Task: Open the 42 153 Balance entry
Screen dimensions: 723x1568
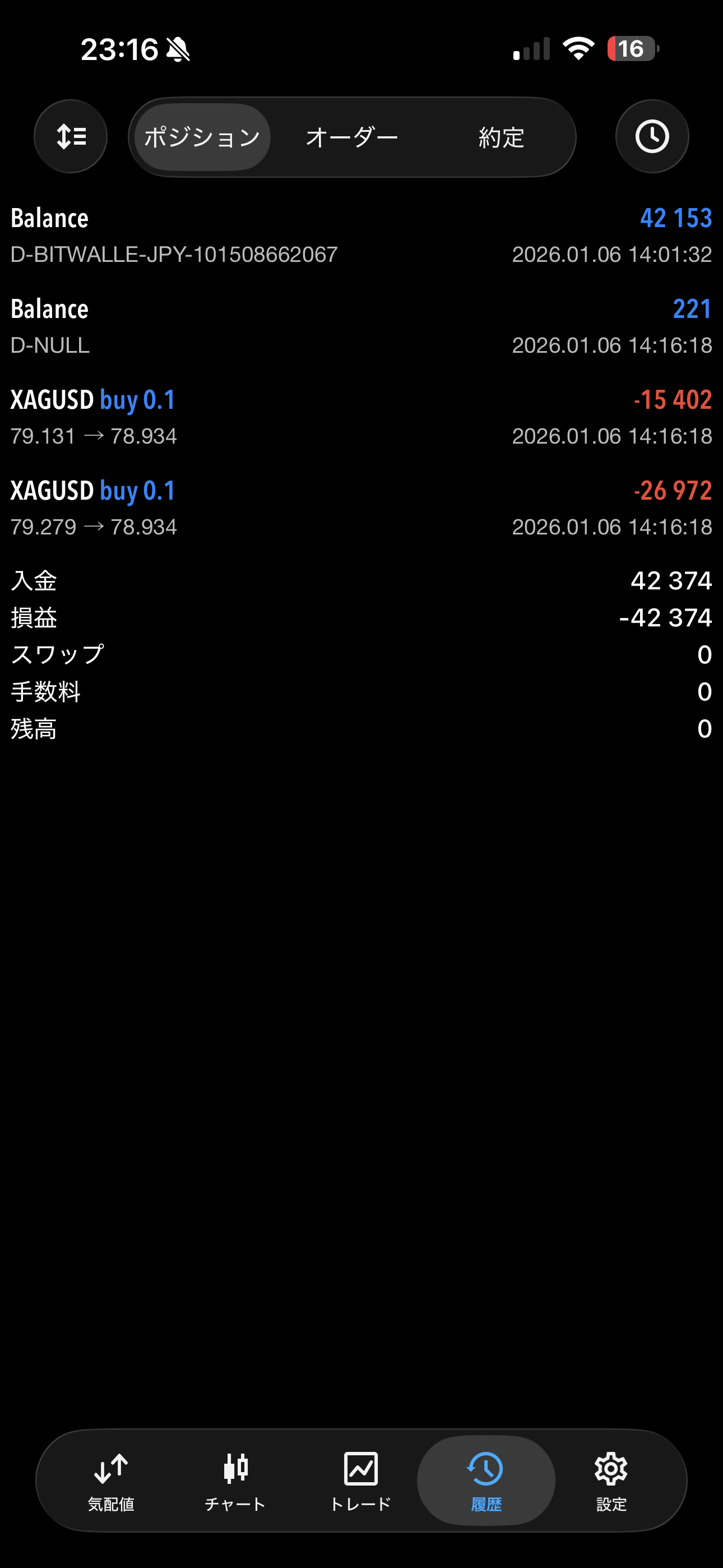Action: (x=361, y=236)
